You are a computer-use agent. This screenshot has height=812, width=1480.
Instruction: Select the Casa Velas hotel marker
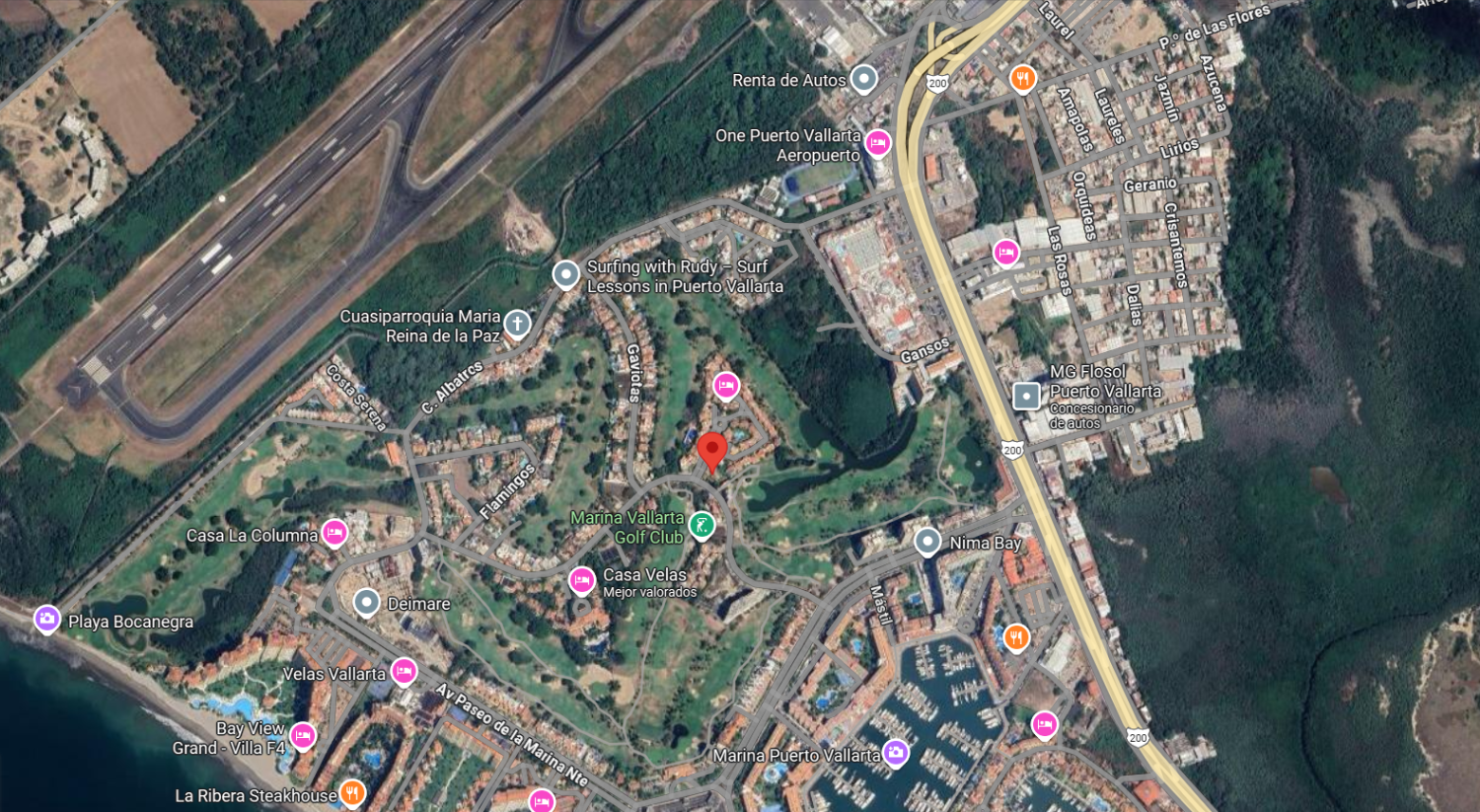pyautogui.click(x=582, y=580)
